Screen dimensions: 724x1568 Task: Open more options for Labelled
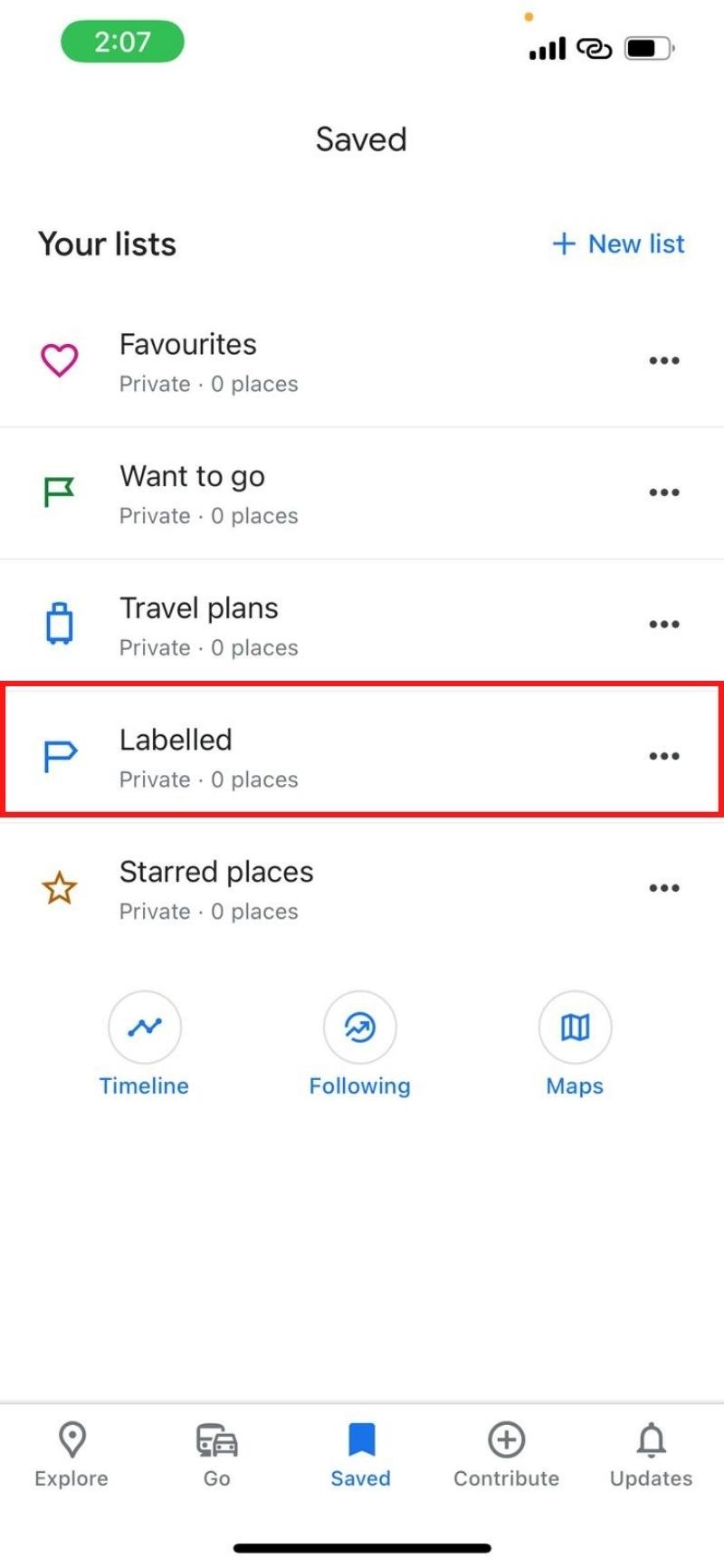663,756
